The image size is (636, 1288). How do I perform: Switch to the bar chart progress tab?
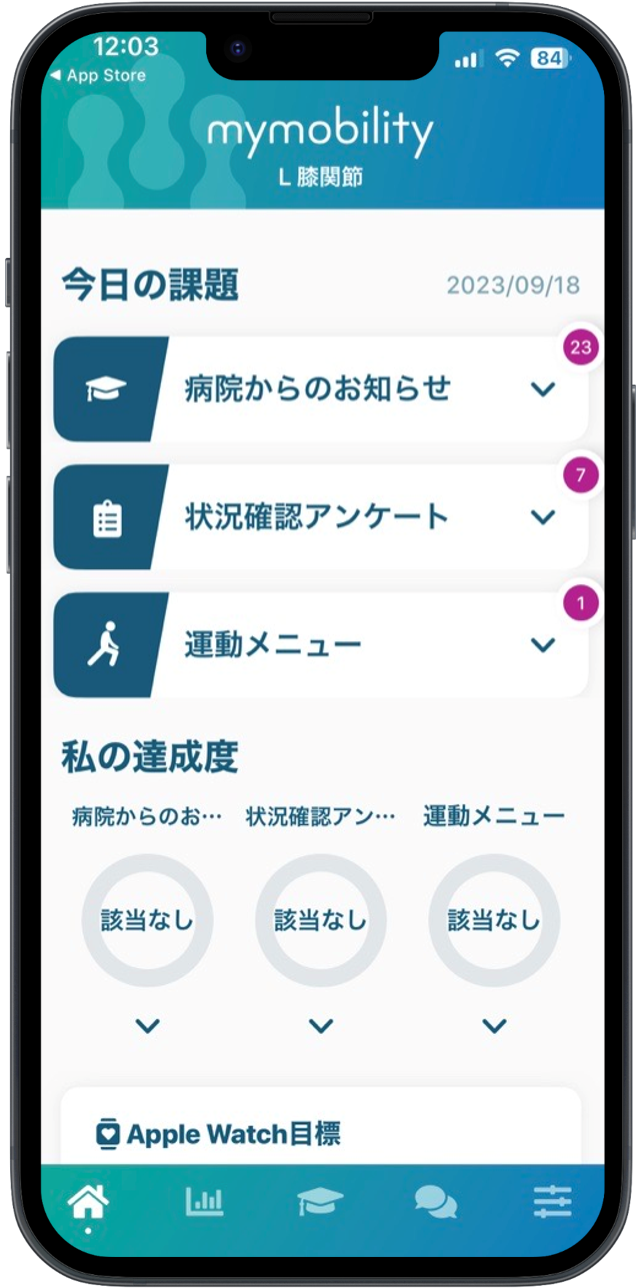[x=204, y=1201]
